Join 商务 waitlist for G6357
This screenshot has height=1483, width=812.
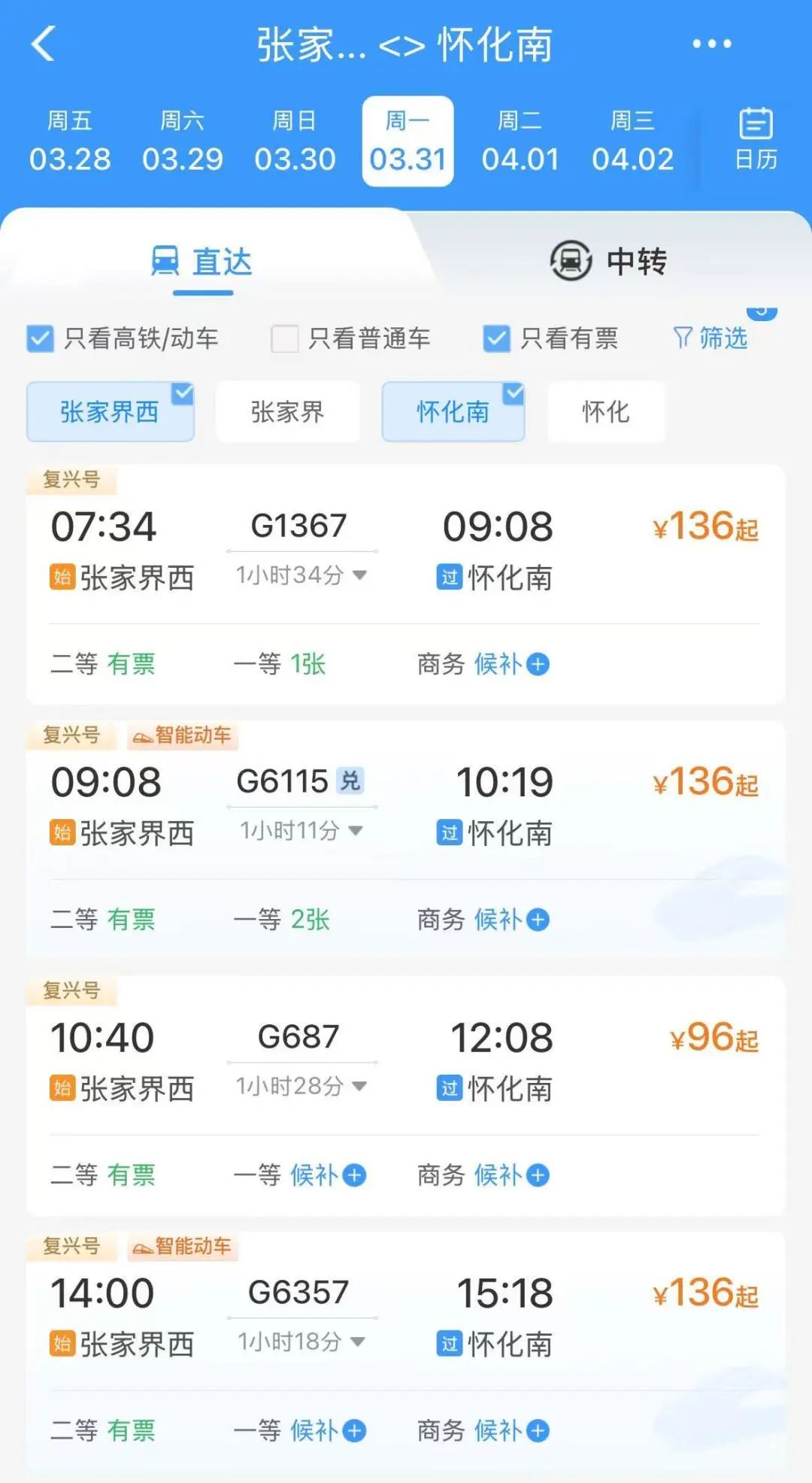tap(511, 1430)
